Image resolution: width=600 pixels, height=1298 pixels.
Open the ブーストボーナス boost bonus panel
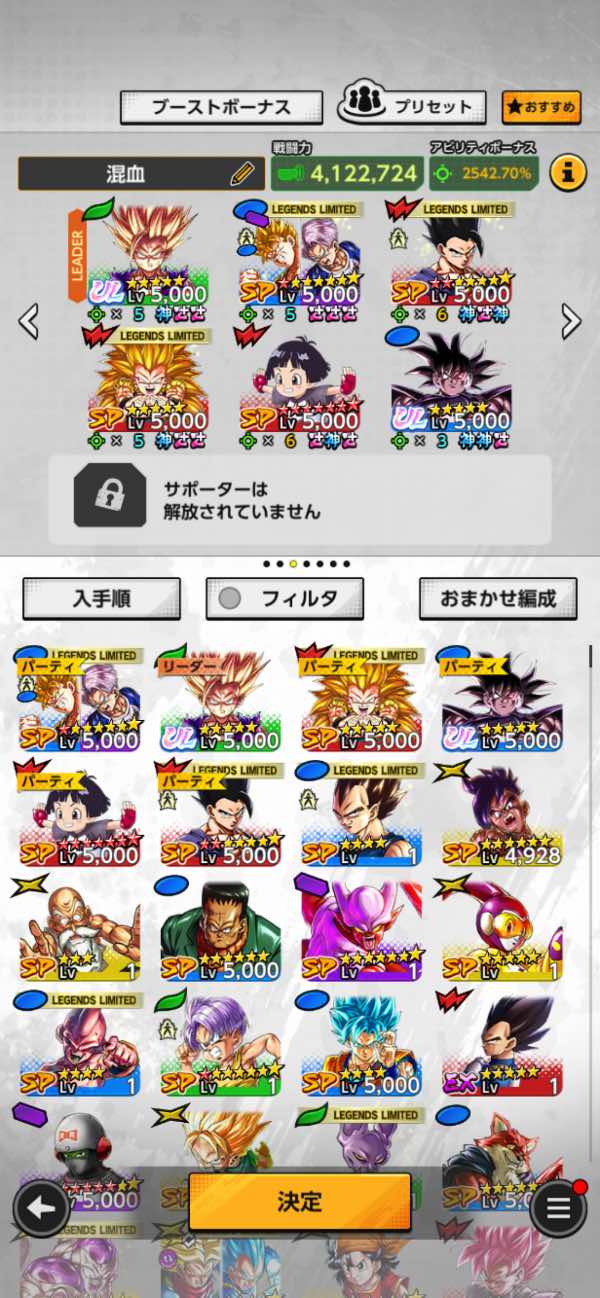(x=221, y=107)
